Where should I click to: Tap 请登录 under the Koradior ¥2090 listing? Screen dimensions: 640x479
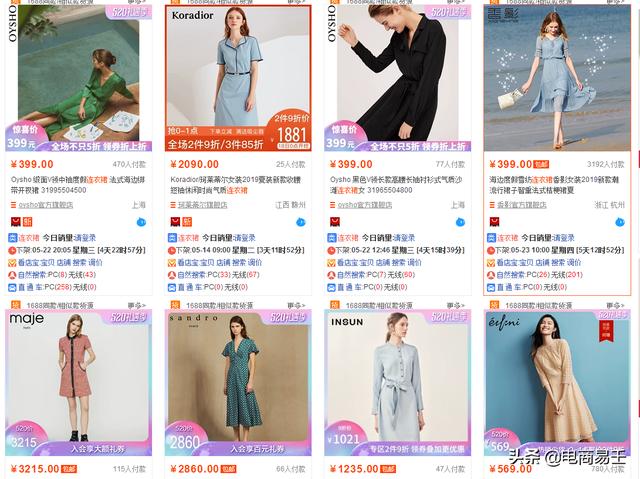pyautogui.click(x=245, y=238)
